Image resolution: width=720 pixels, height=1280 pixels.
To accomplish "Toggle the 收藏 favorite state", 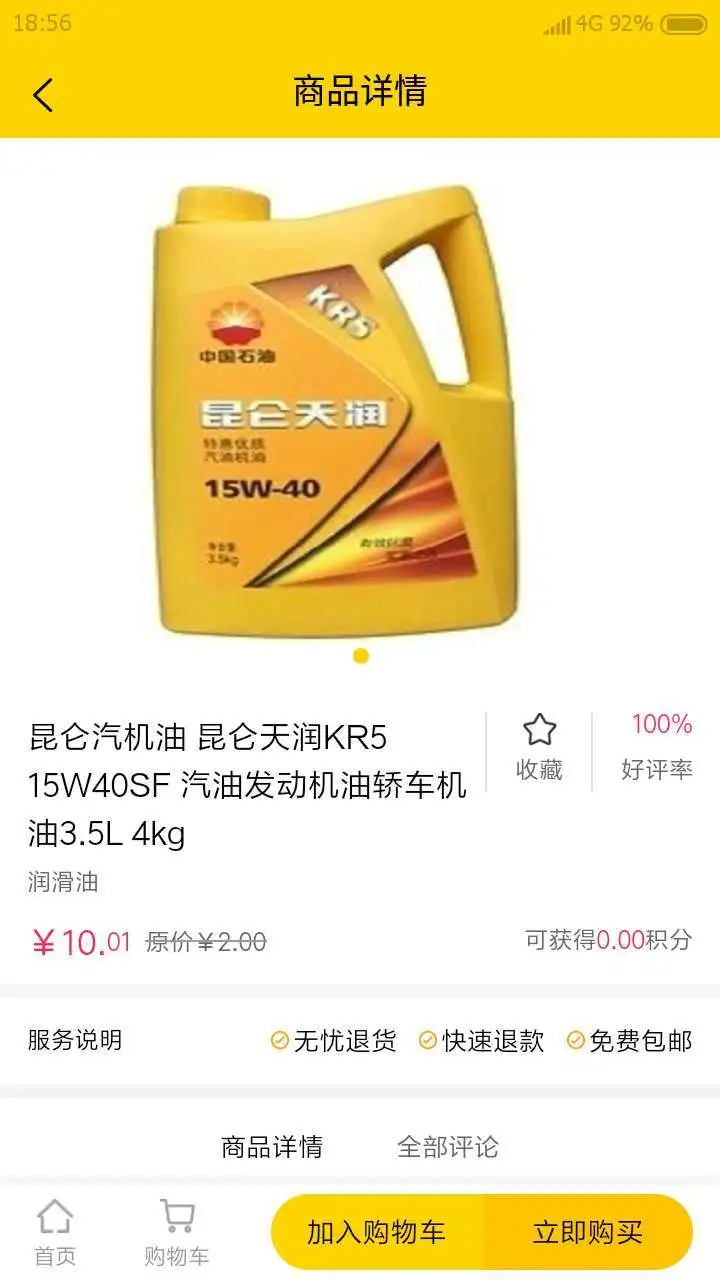I will tap(539, 745).
